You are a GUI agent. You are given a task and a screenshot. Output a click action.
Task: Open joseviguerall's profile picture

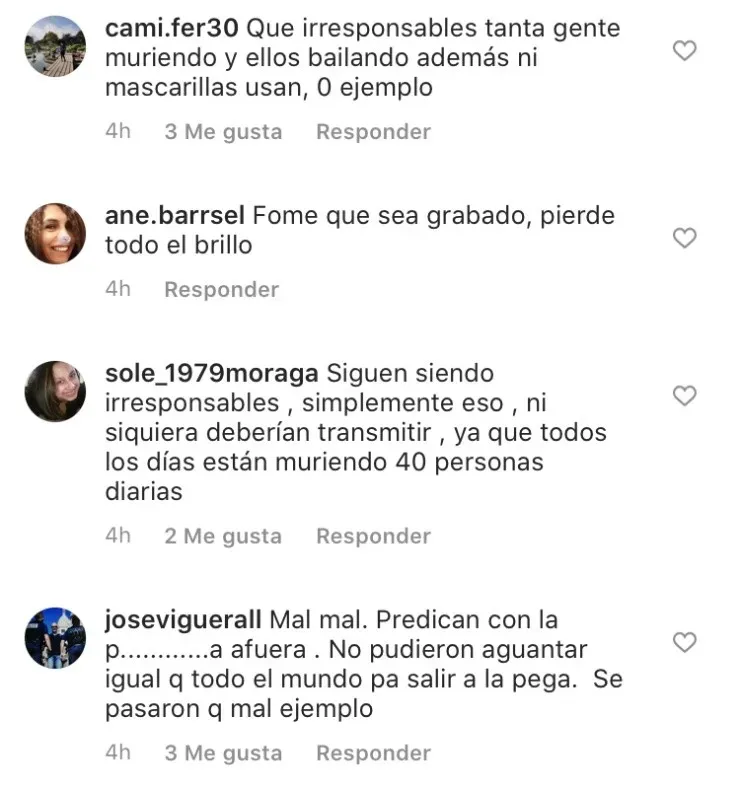point(55,637)
